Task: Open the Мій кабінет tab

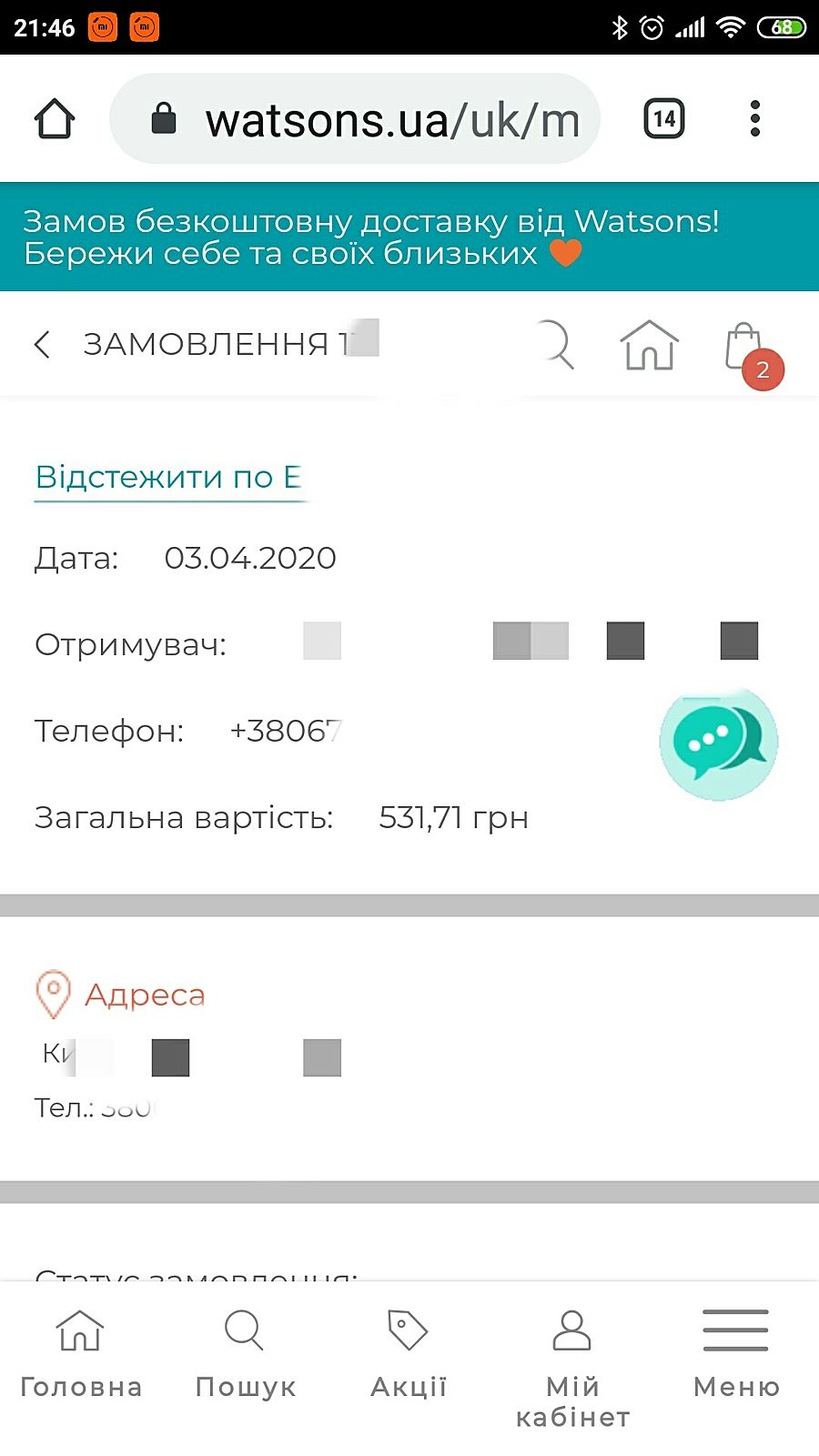Action: (572, 1365)
